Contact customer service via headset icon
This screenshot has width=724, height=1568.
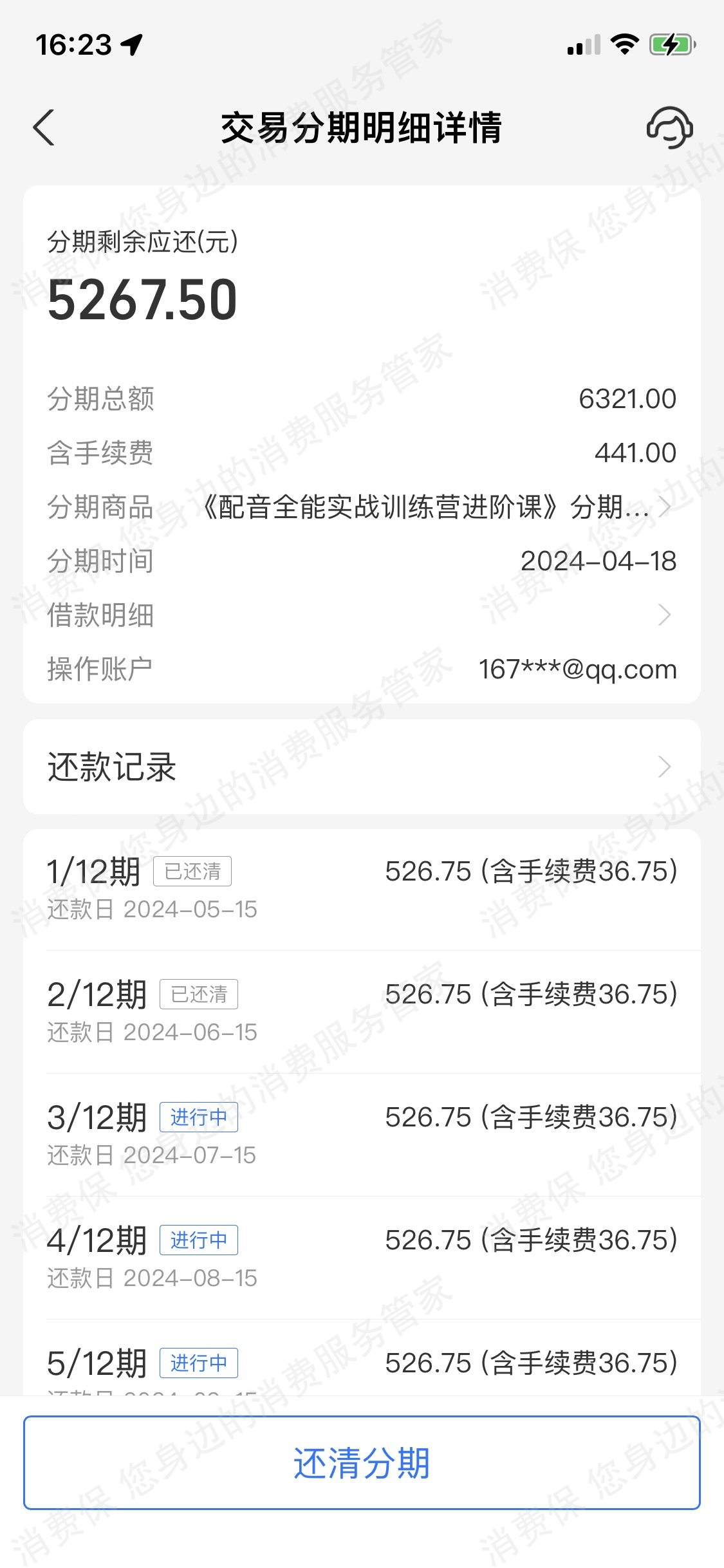(669, 128)
